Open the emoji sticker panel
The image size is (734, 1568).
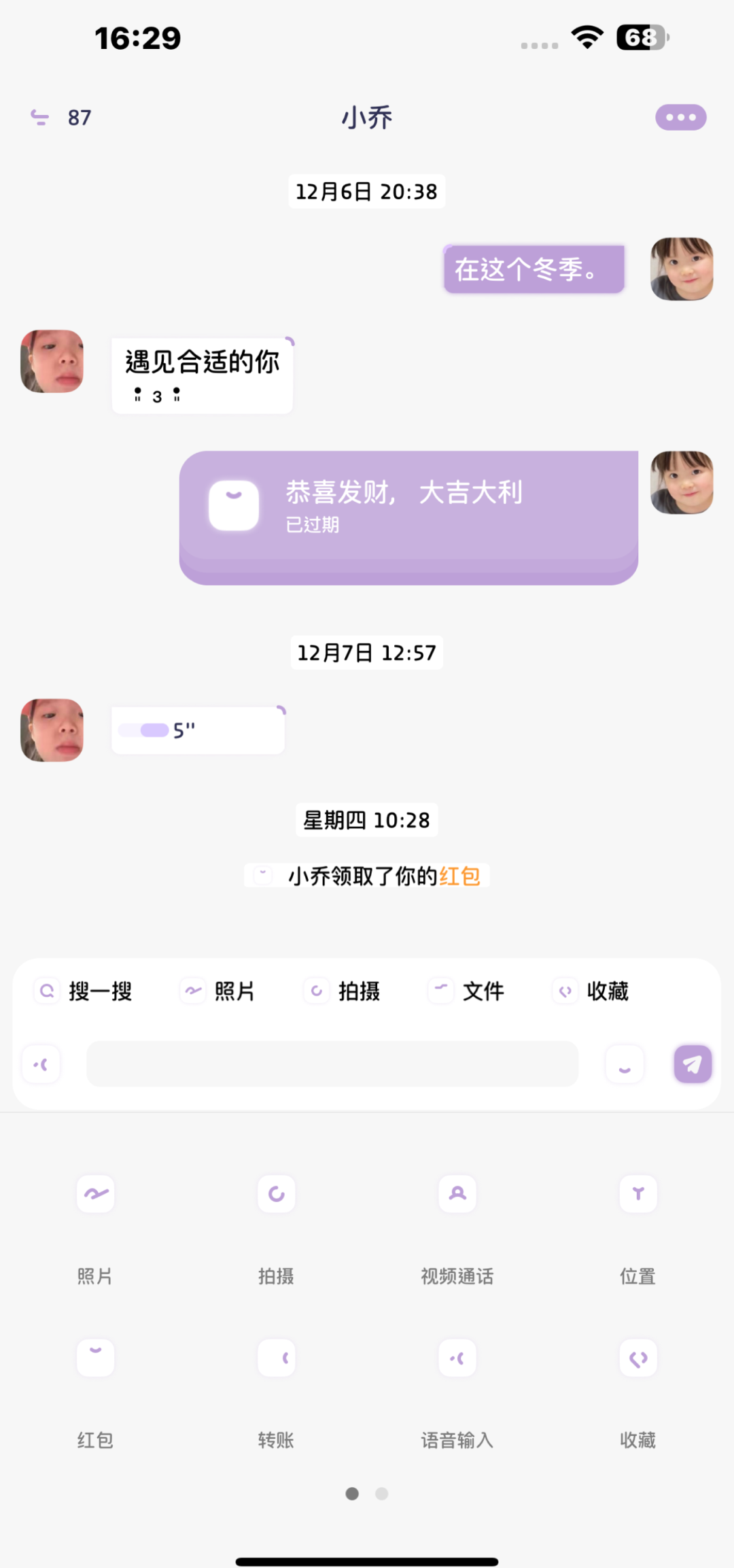624,1064
